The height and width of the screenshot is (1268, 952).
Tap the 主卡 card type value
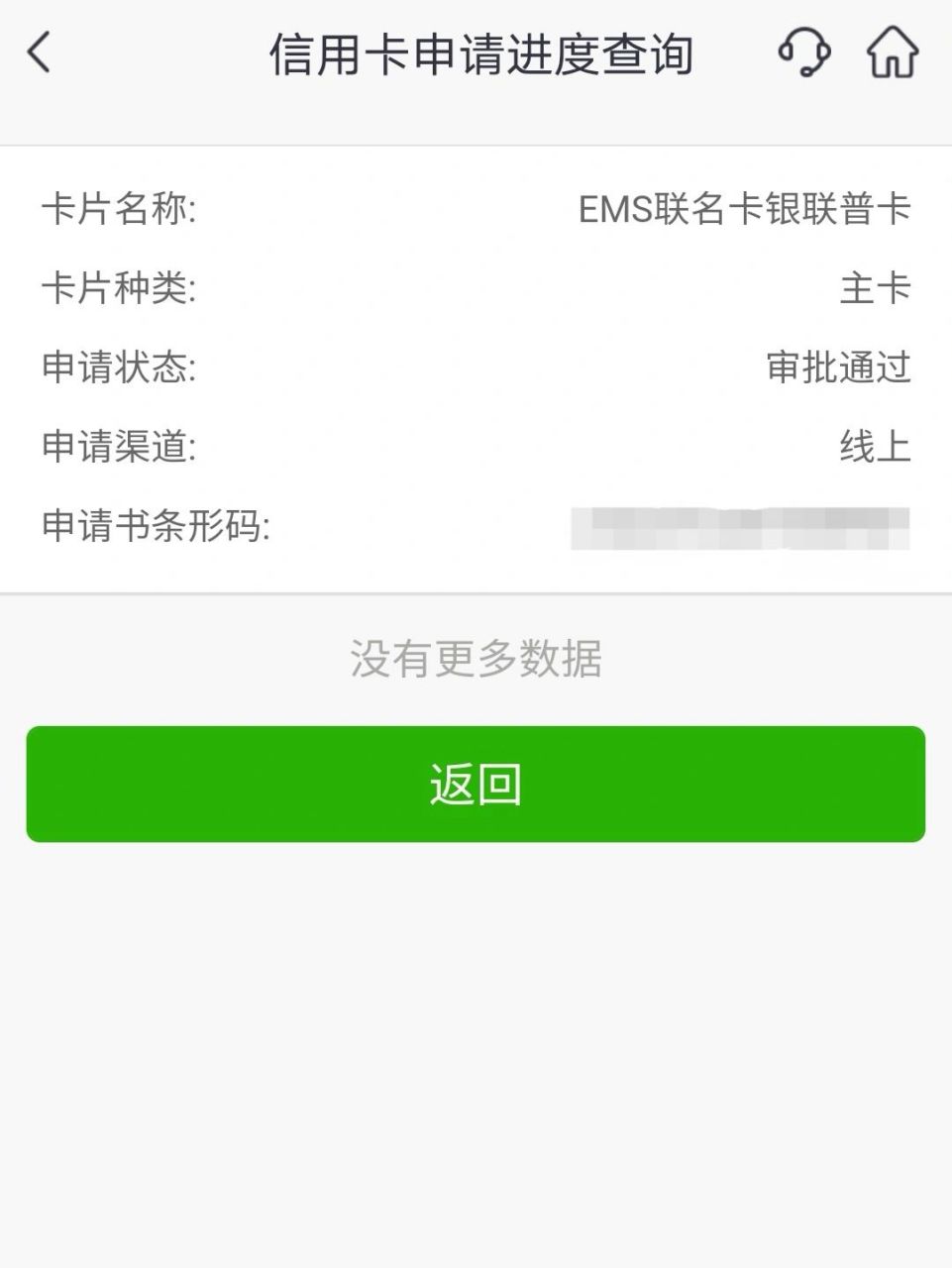coord(876,289)
